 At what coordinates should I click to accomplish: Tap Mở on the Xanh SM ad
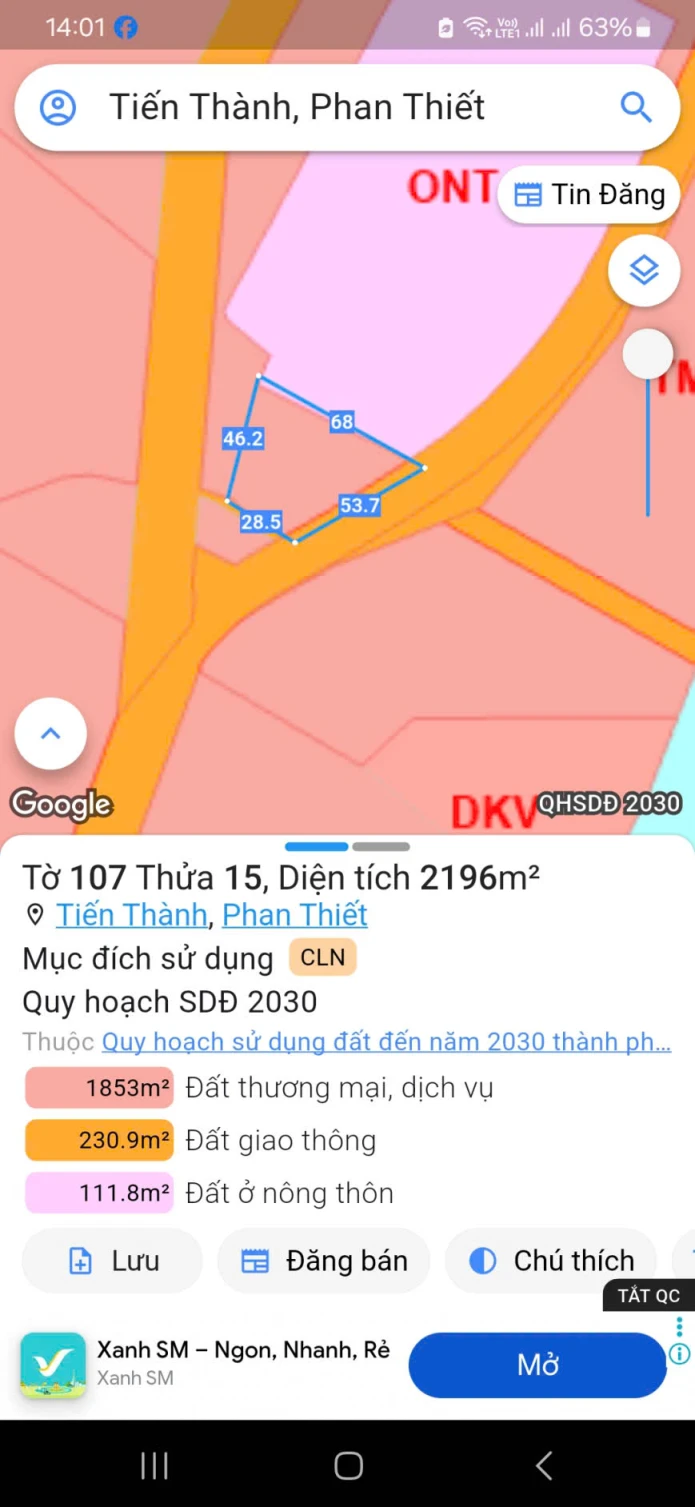tap(537, 1365)
